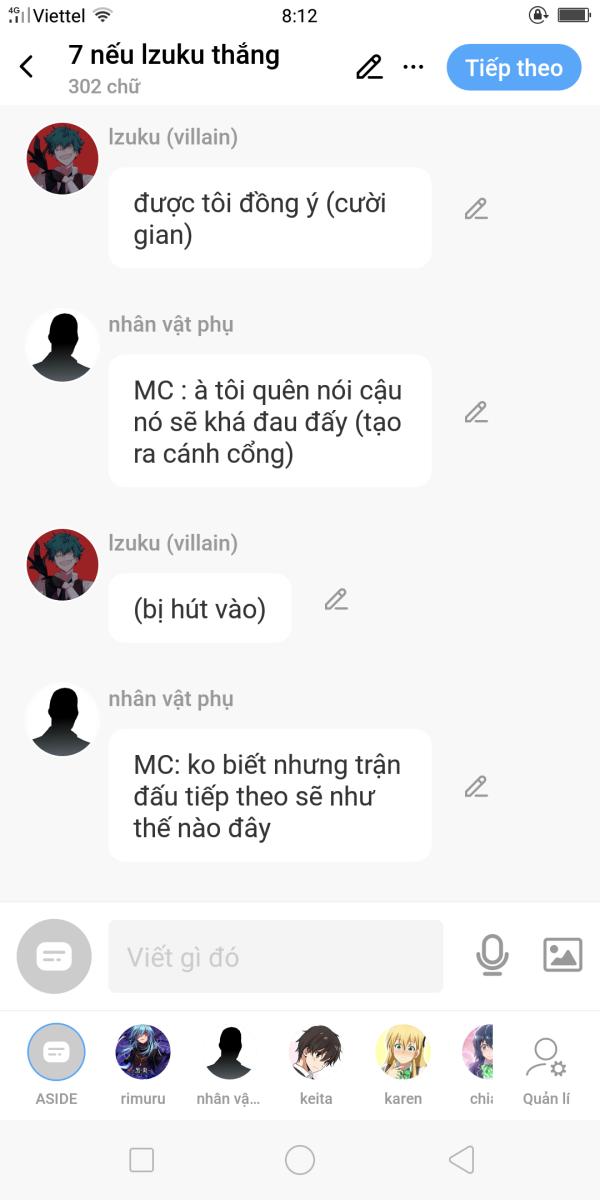Insert a picture with the image icon

(563, 956)
